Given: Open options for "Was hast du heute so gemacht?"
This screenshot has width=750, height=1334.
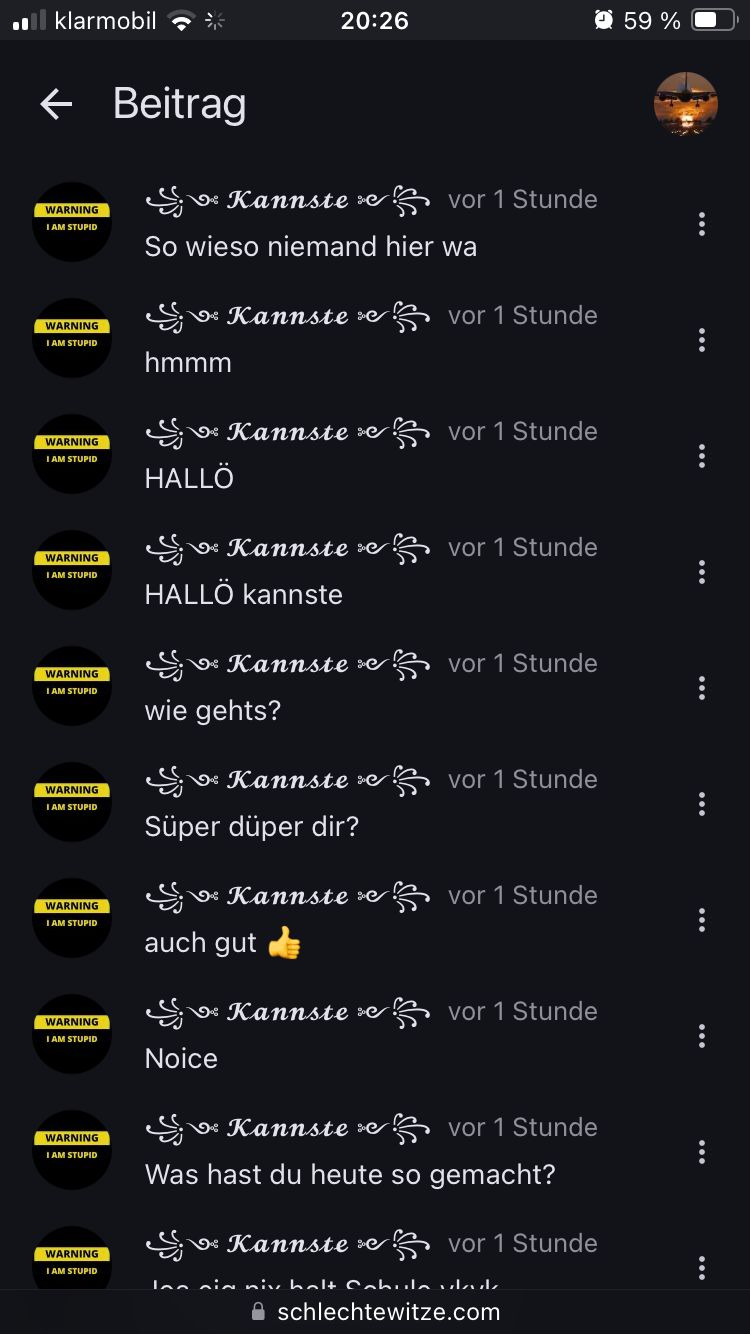Looking at the screenshot, I should point(702,1152).
